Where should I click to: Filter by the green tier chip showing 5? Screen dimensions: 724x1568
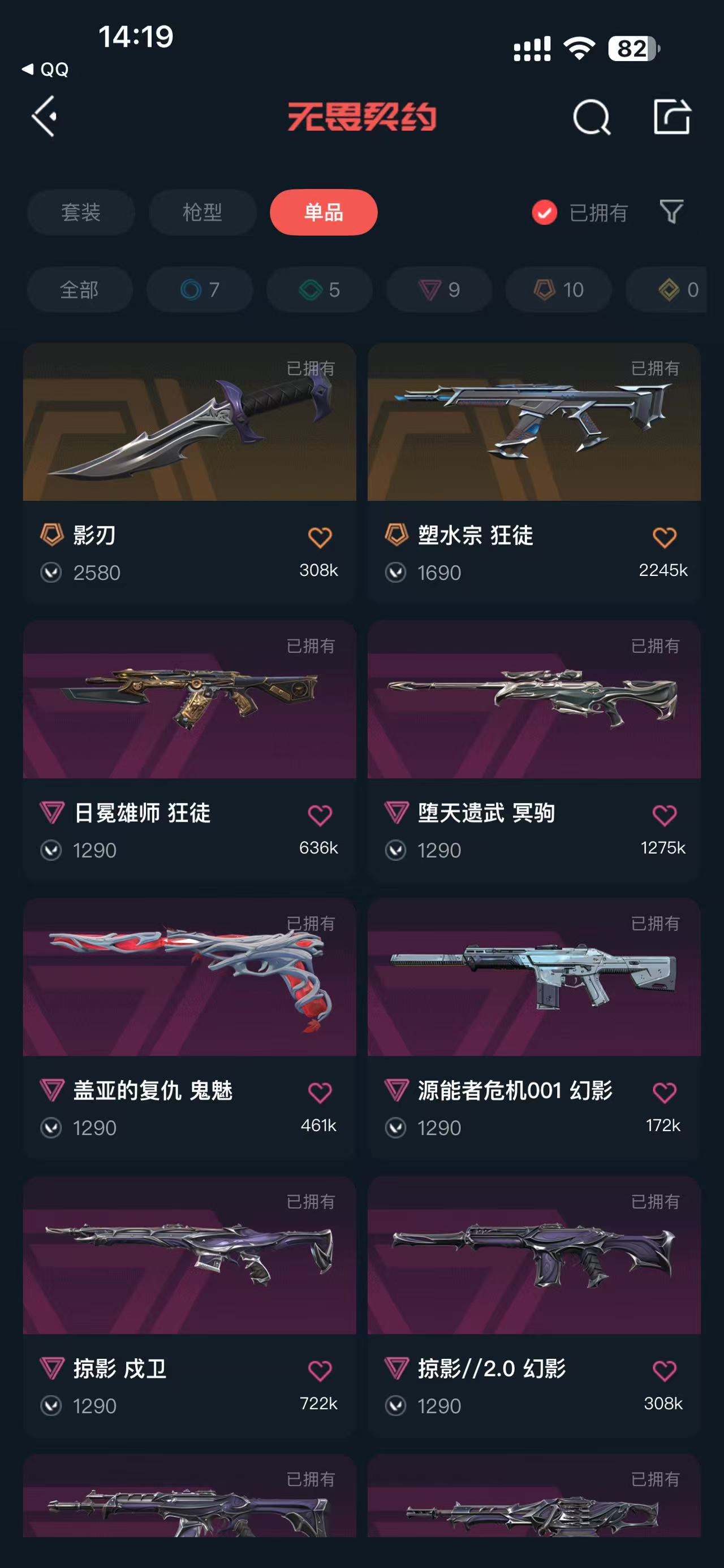point(320,290)
